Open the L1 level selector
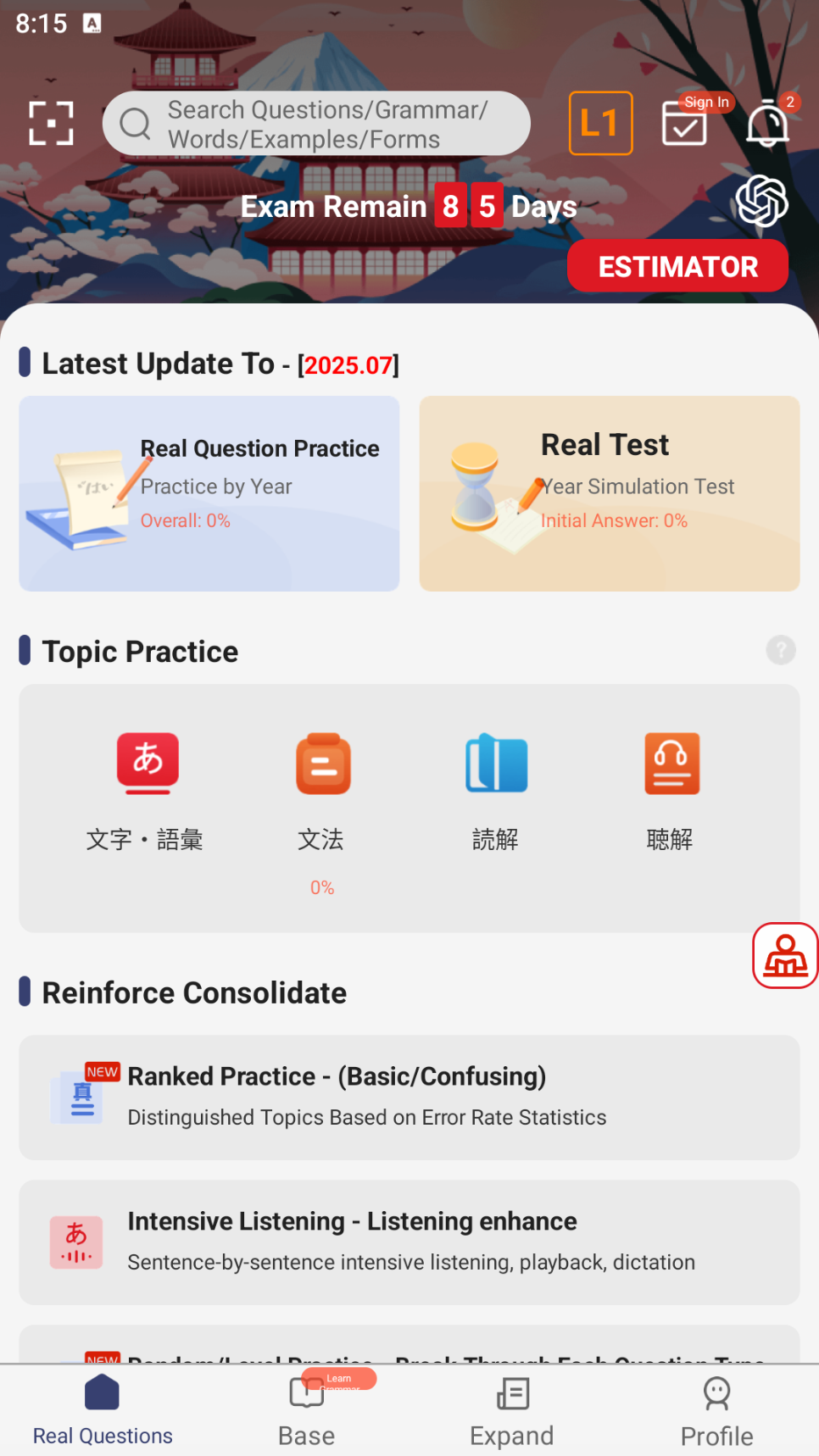The width and height of the screenshot is (819, 1456). (600, 123)
